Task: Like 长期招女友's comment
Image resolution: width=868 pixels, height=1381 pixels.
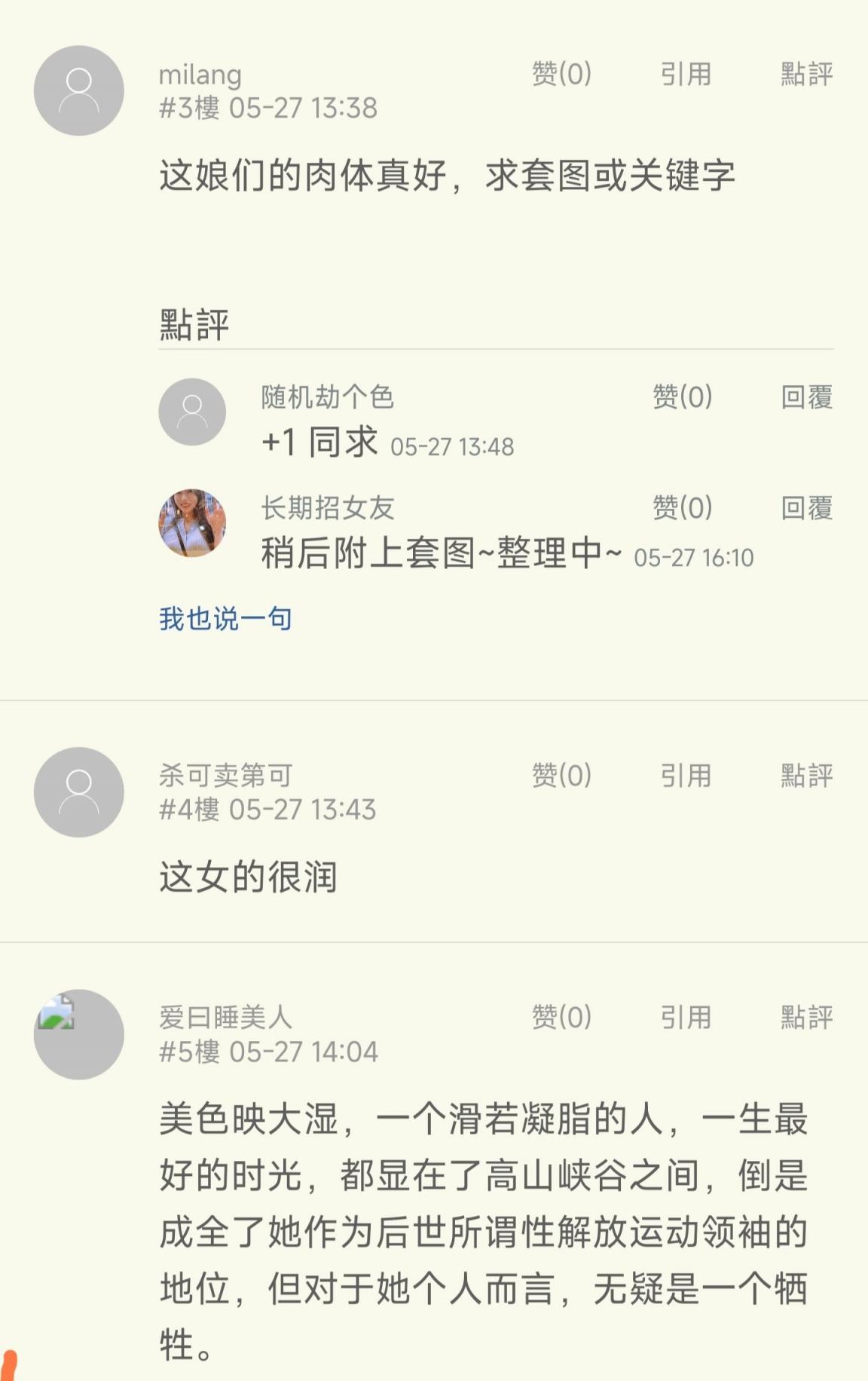Action: 682,507
